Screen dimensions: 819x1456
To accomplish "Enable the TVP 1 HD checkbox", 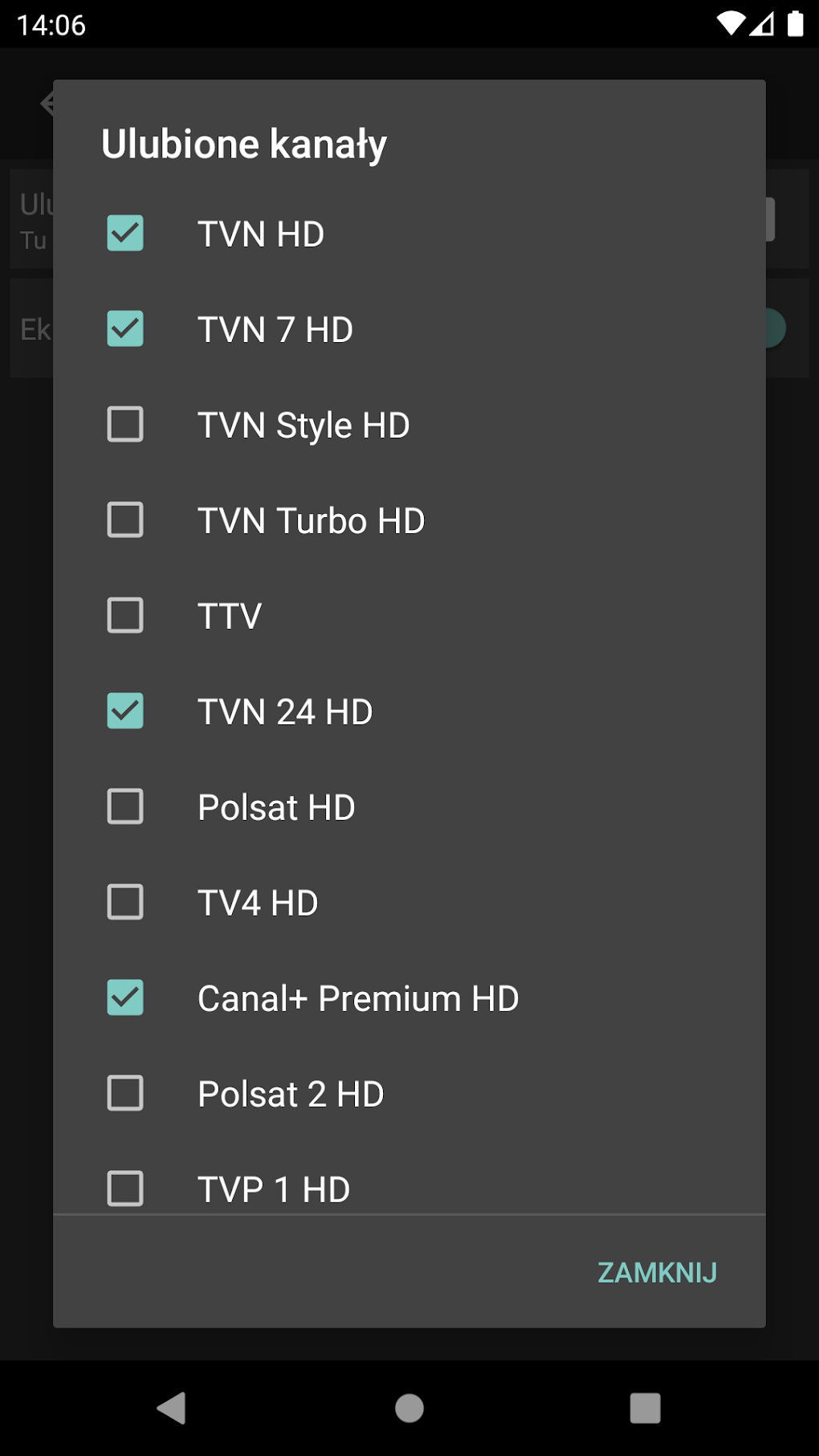I will pyautogui.click(x=124, y=1189).
